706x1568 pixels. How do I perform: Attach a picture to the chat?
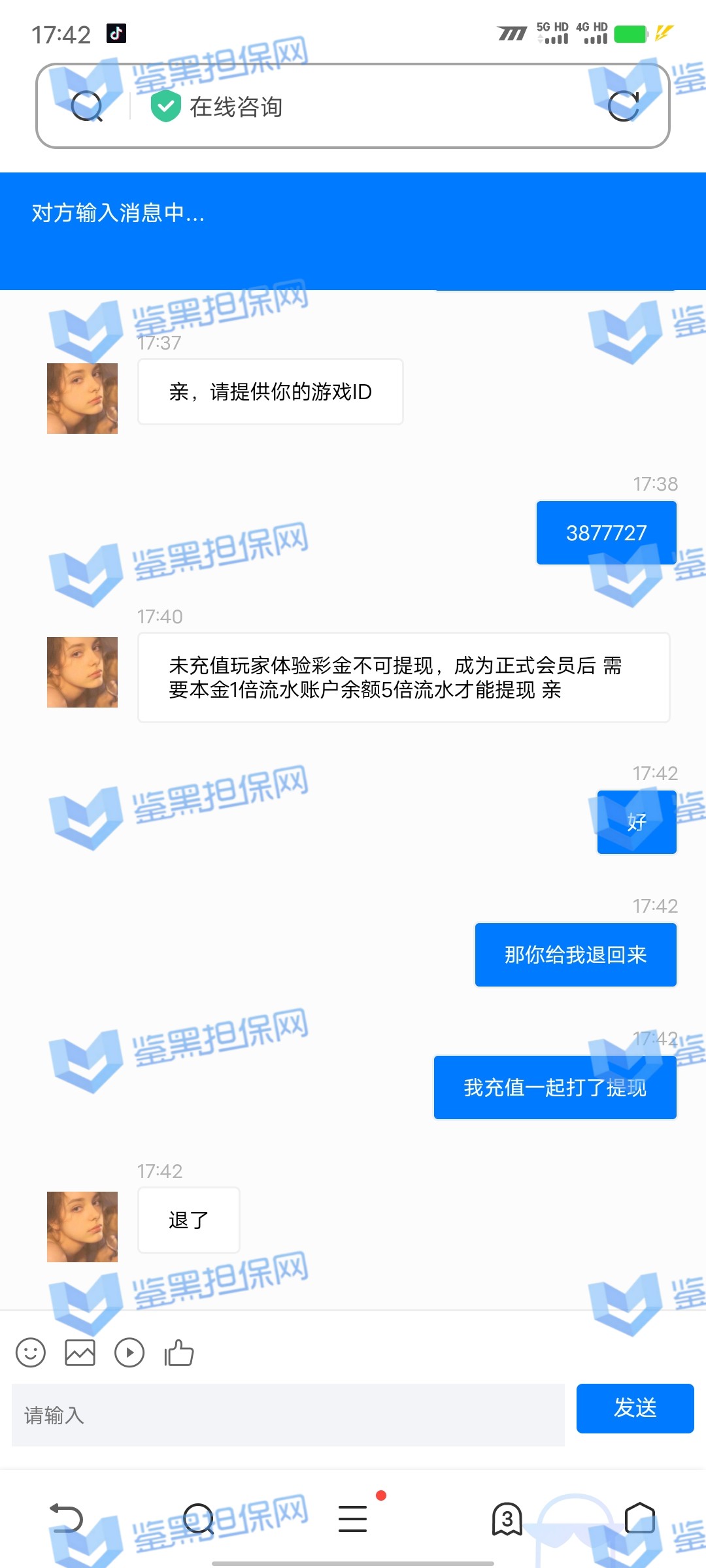click(x=80, y=1352)
